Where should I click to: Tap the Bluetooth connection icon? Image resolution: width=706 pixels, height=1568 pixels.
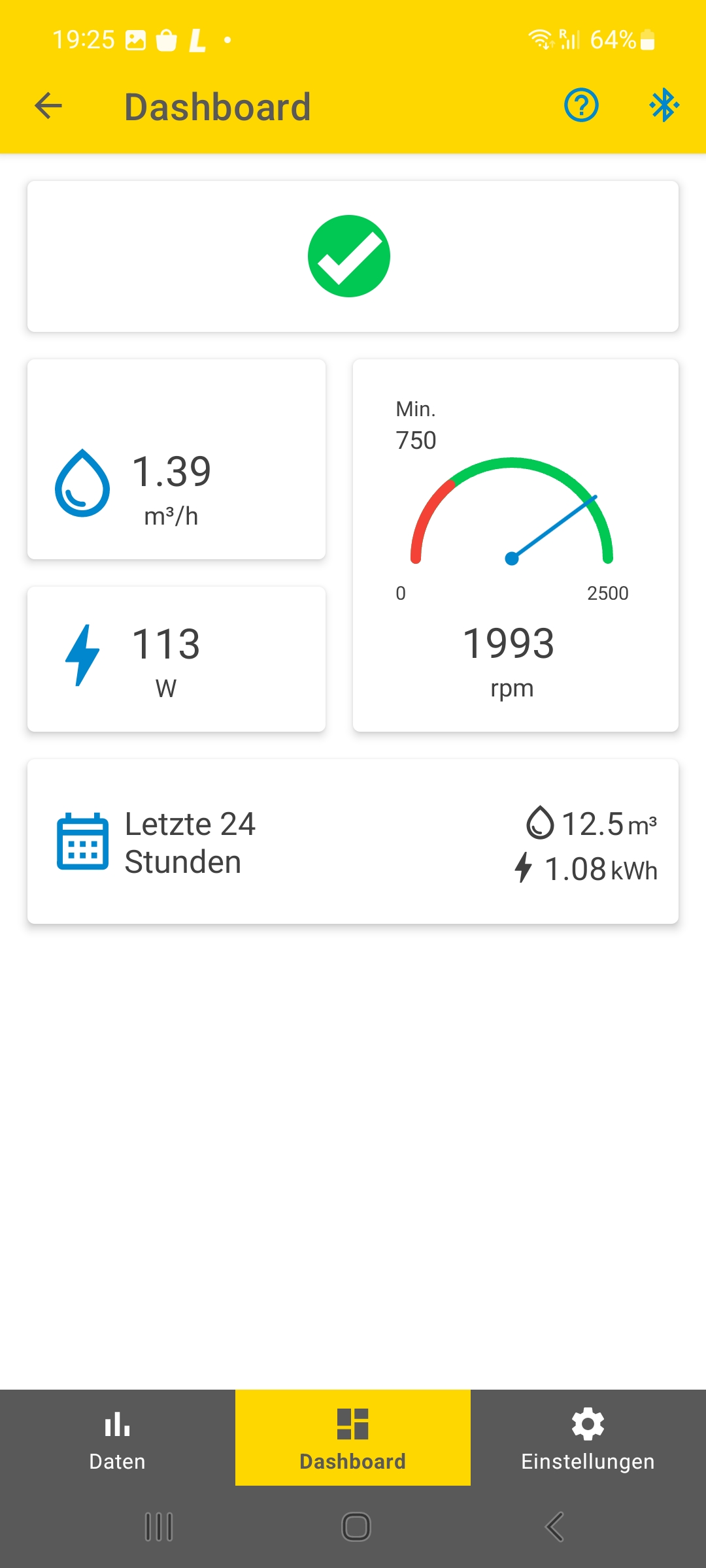664,105
